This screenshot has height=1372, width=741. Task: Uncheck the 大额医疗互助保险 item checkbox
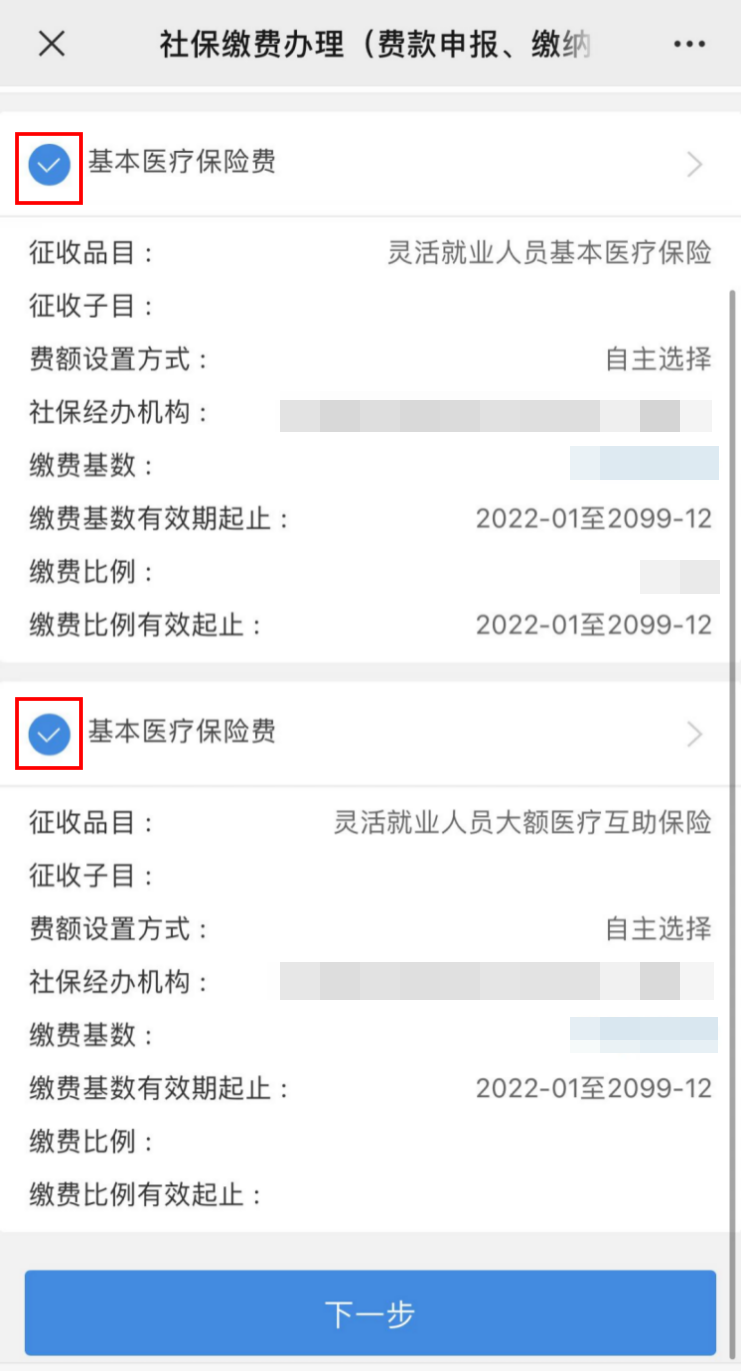click(49, 735)
